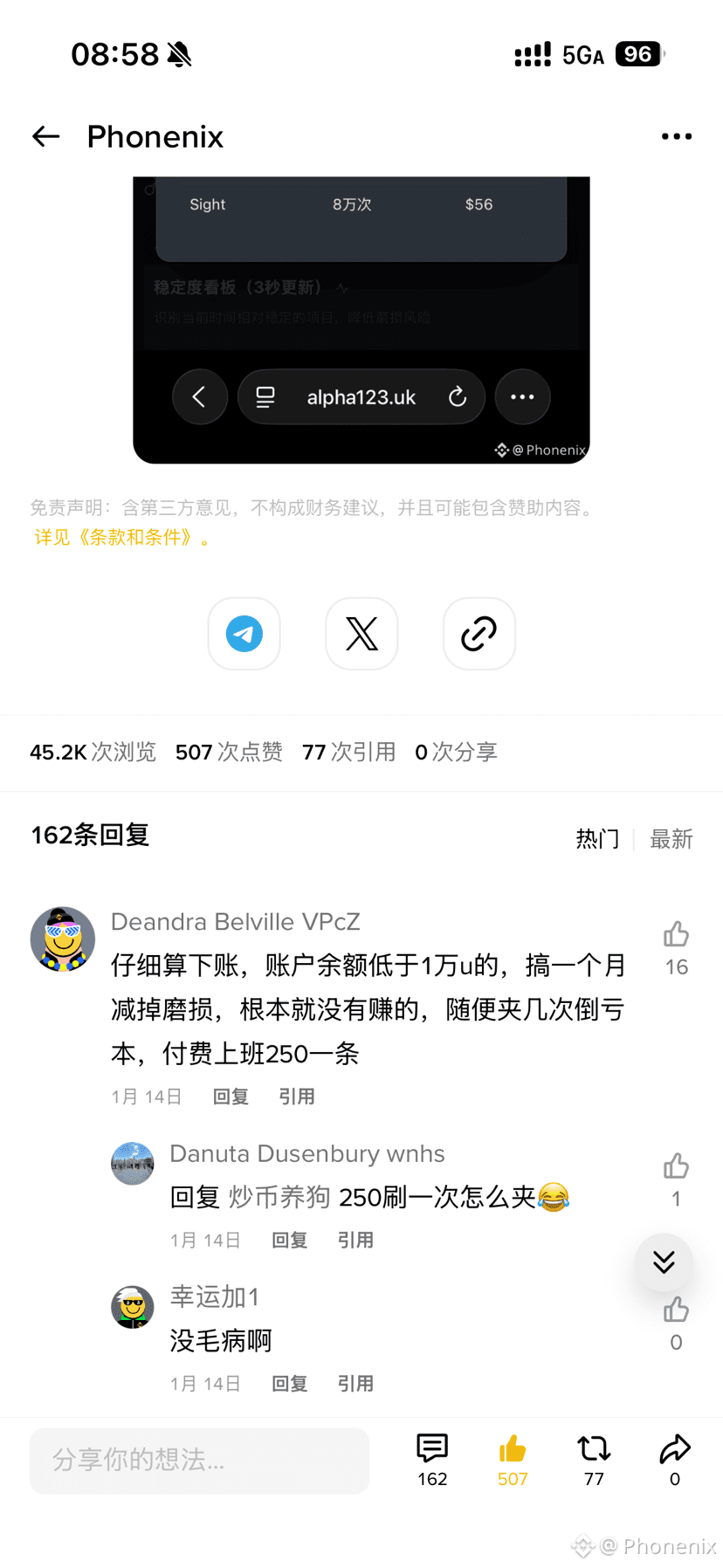Copy the post link
Image resolution: width=723 pixels, height=1568 pixels.
479,634
